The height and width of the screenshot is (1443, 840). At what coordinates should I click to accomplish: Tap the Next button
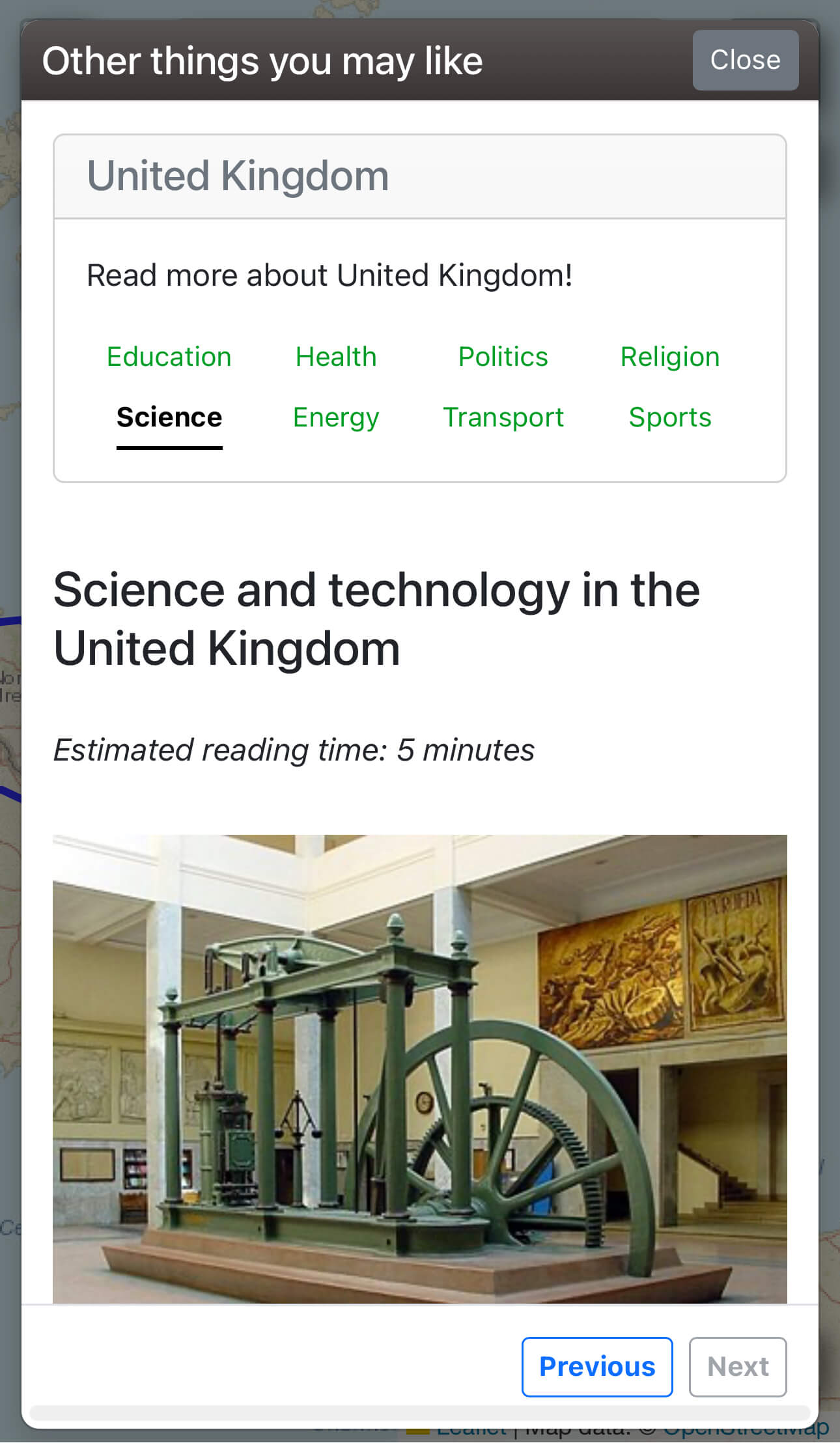(737, 1367)
